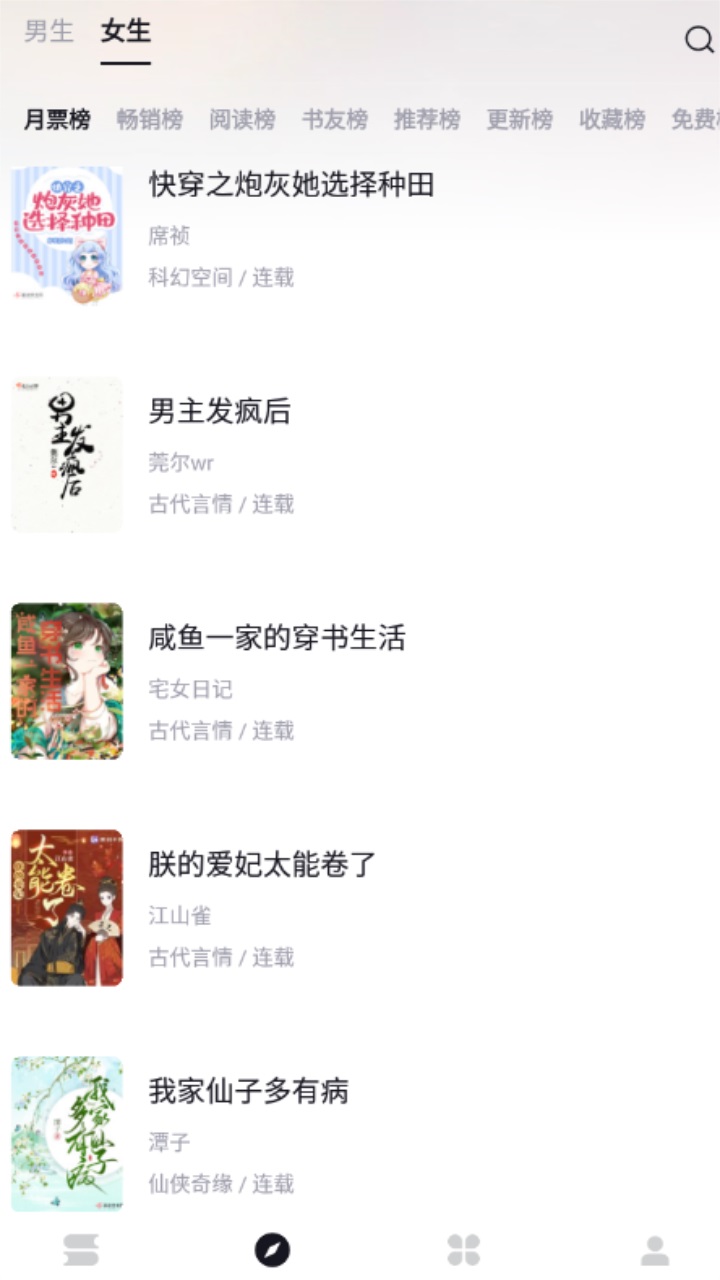Viewport: 720px width, 1280px height.
Task: Select the 更新榜 ranking tab
Action: click(517, 118)
